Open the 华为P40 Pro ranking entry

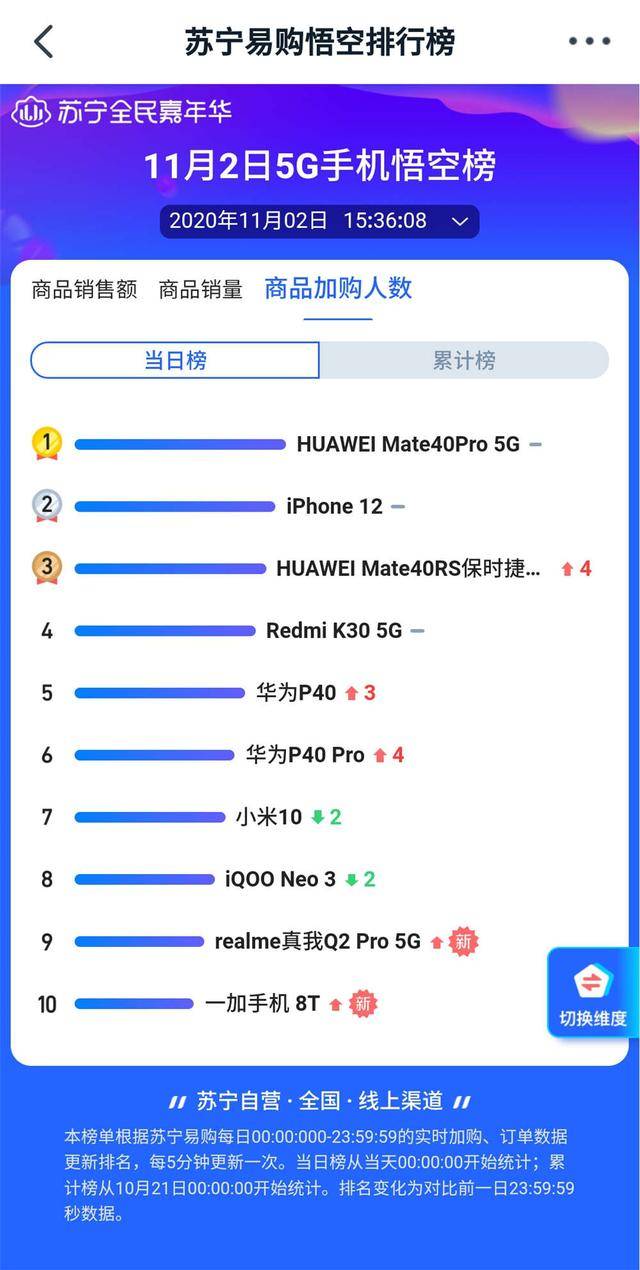305,755
